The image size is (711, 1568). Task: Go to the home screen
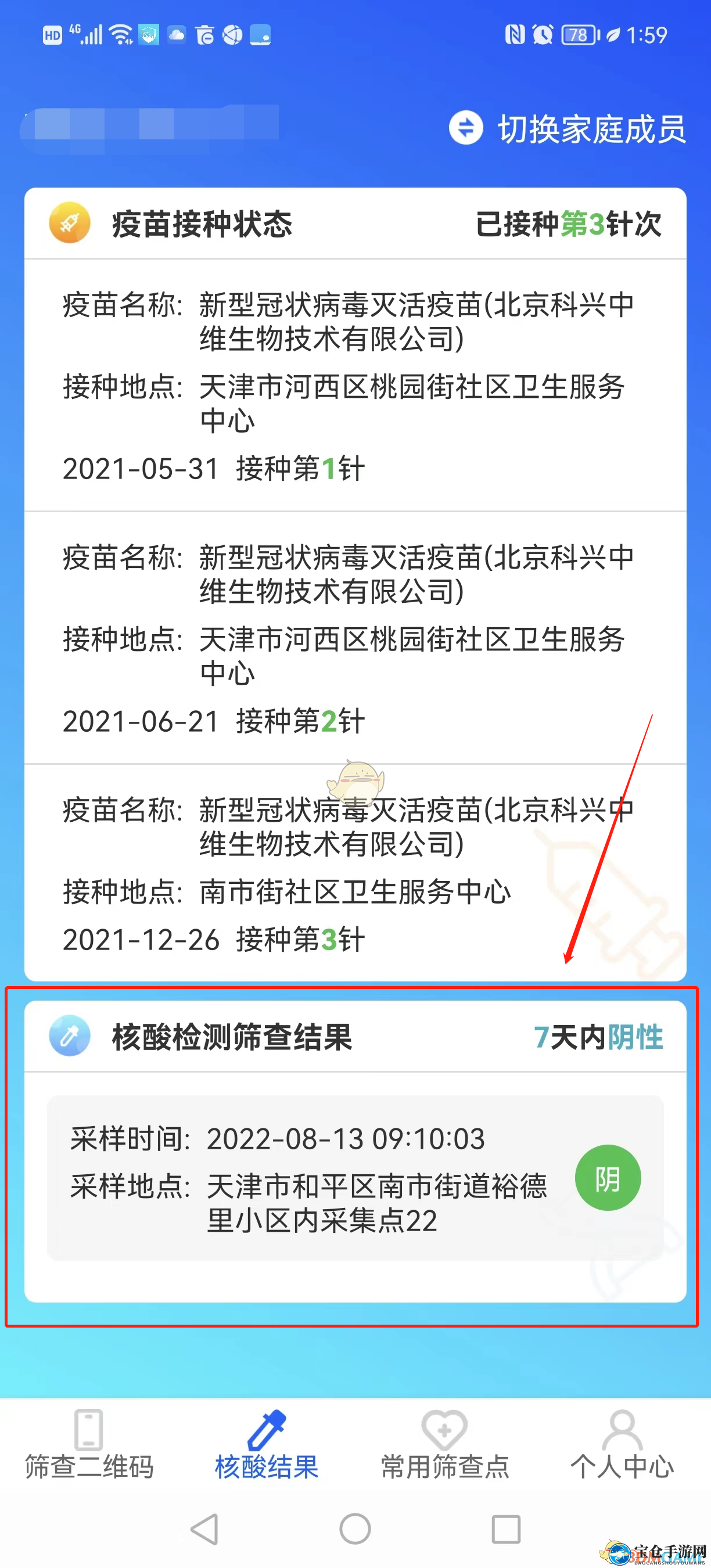355,1529
